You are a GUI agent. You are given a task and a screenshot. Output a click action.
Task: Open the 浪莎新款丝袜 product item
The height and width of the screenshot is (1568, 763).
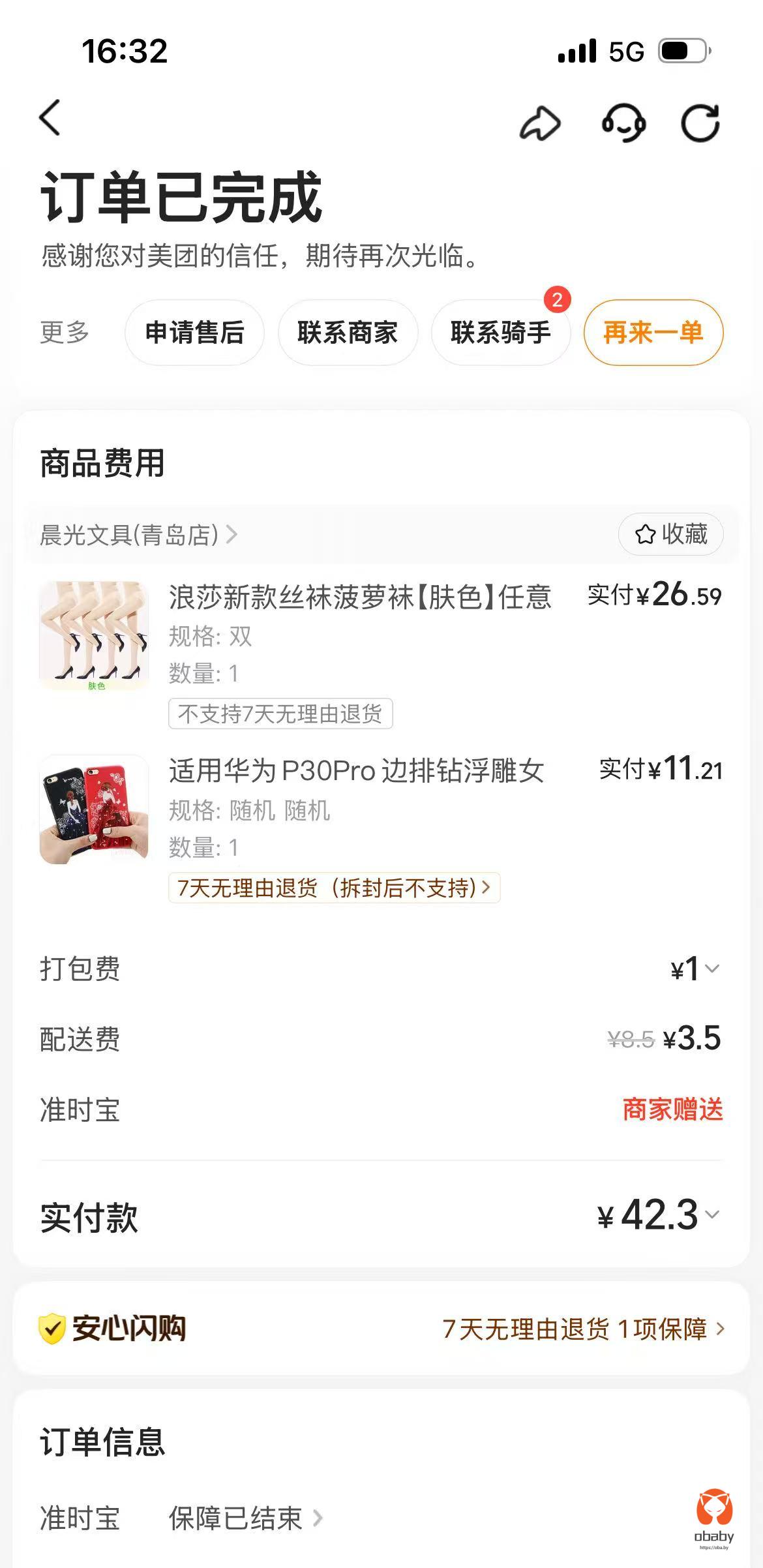[359, 597]
